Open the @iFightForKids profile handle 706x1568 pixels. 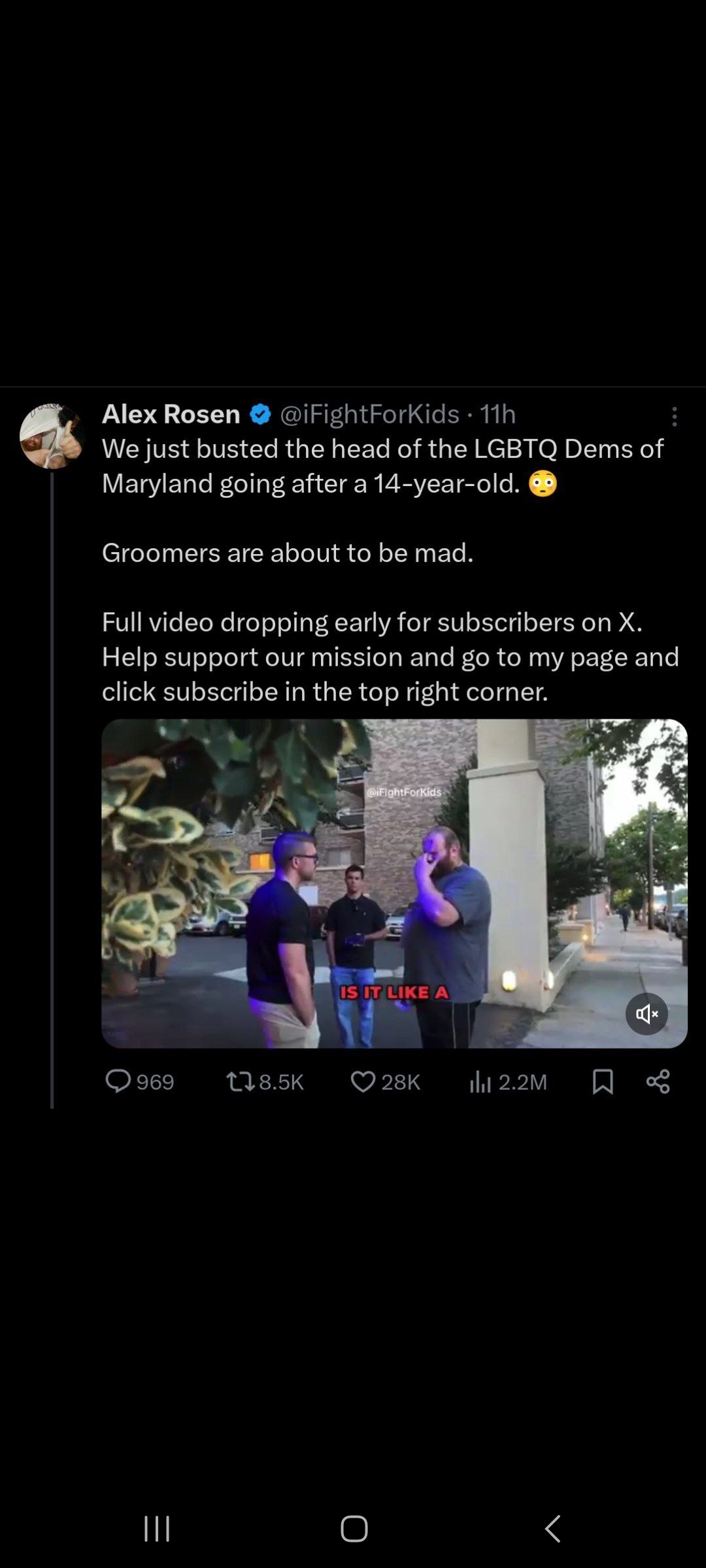pyautogui.click(x=369, y=414)
